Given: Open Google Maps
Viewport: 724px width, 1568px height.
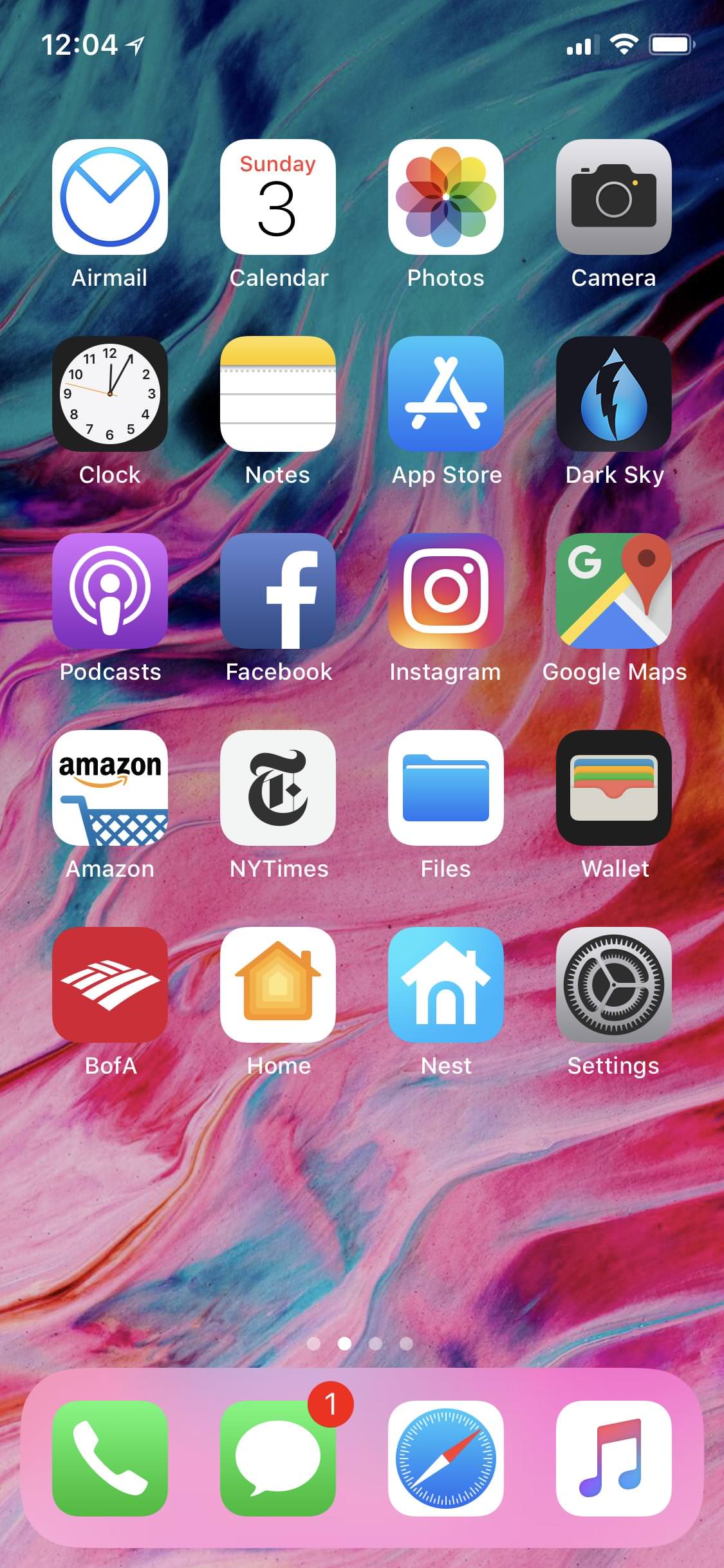Looking at the screenshot, I should point(614,591).
